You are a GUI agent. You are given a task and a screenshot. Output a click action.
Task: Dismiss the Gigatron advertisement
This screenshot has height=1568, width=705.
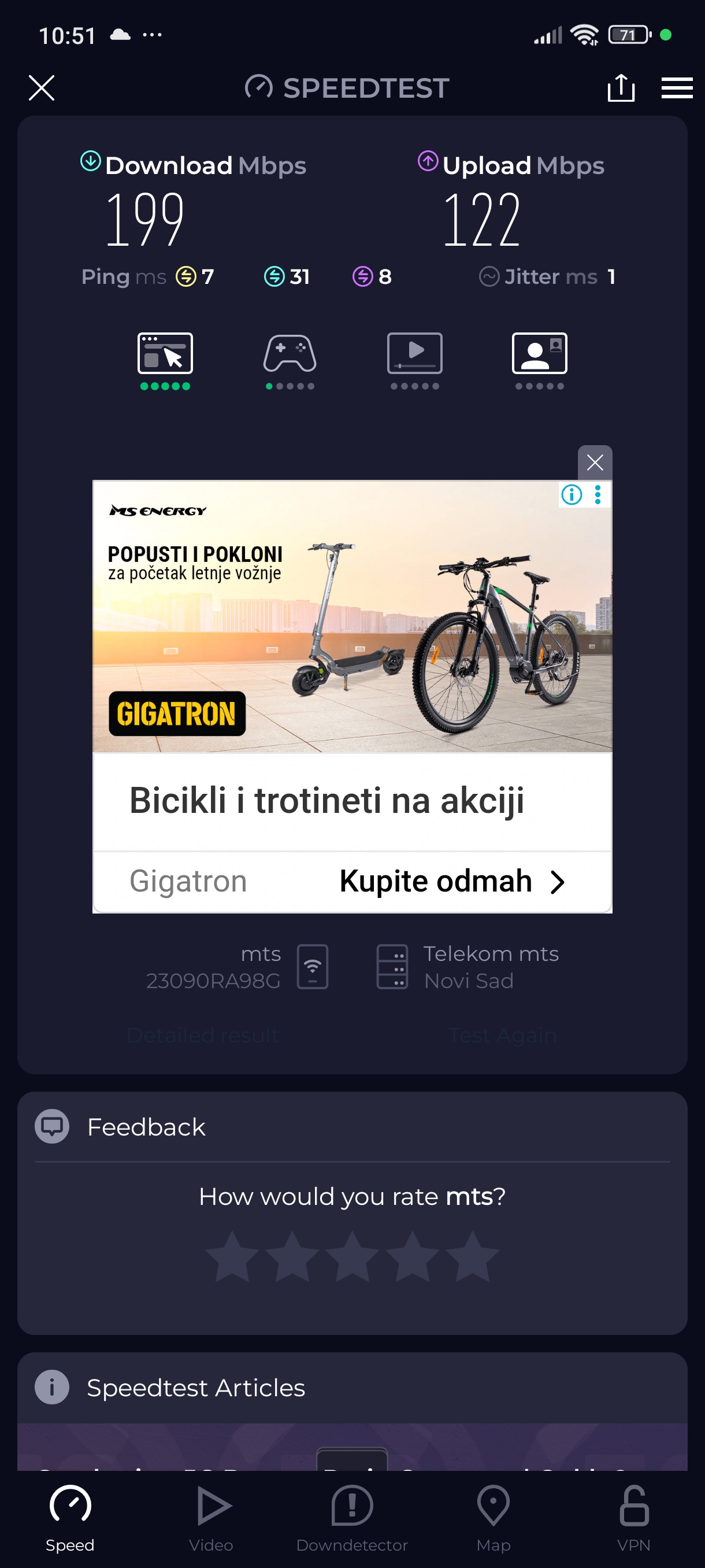[594, 463]
